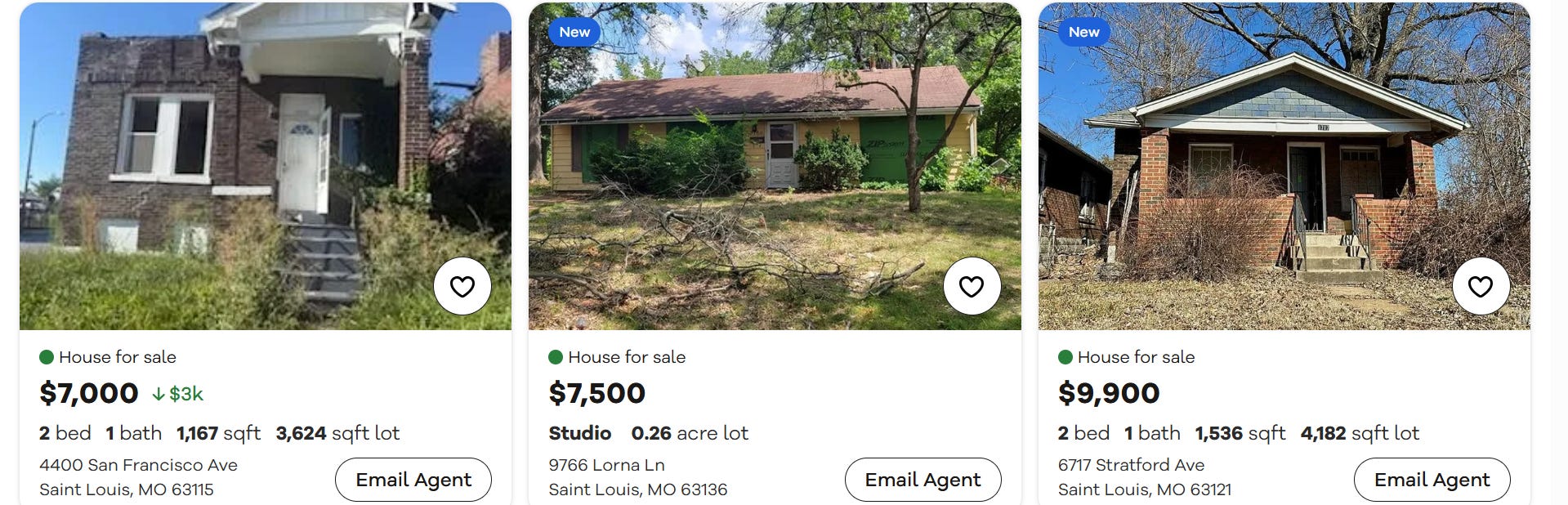Email agent for 4400 San Francisco Ave
Image resolution: width=1568 pixels, height=505 pixels.
[x=413, y=480]
